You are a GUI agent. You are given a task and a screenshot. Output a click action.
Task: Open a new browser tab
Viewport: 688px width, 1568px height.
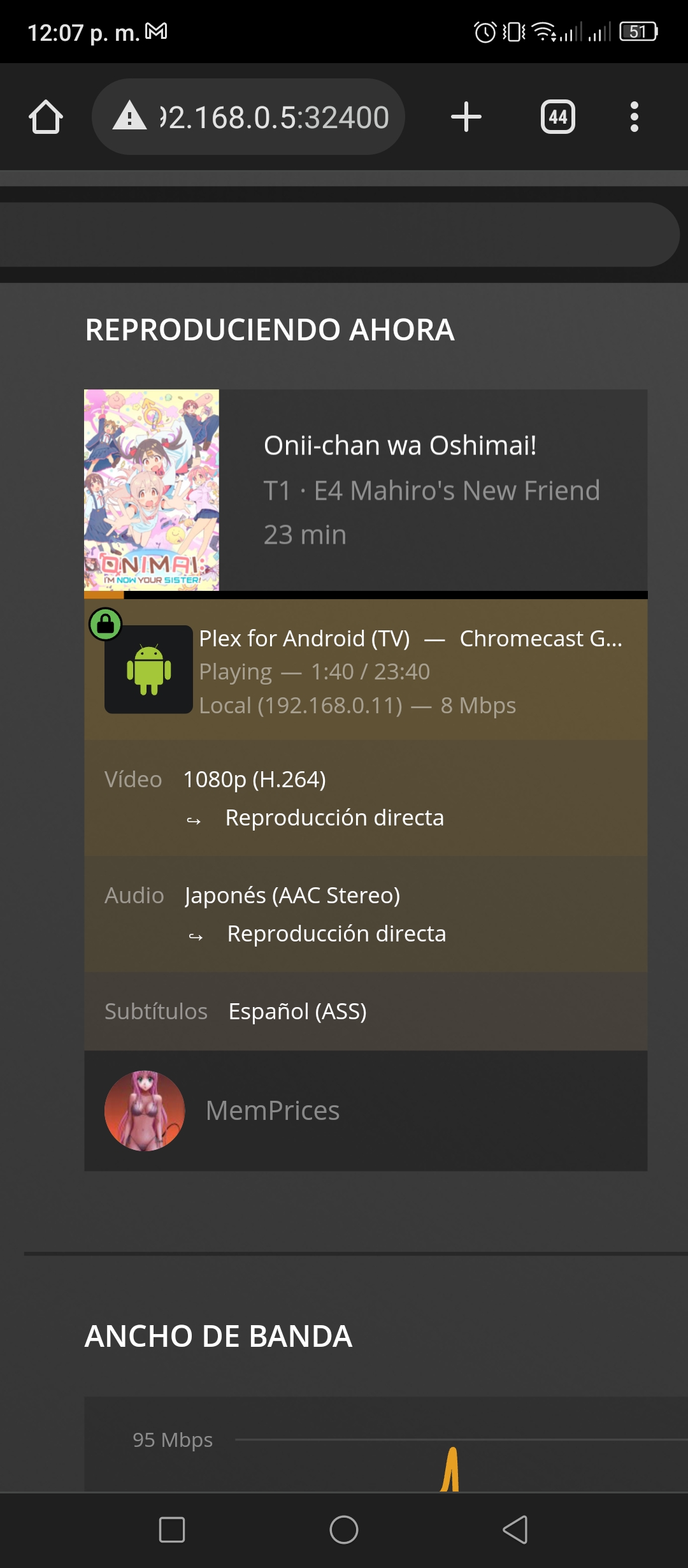coord(466,117)
